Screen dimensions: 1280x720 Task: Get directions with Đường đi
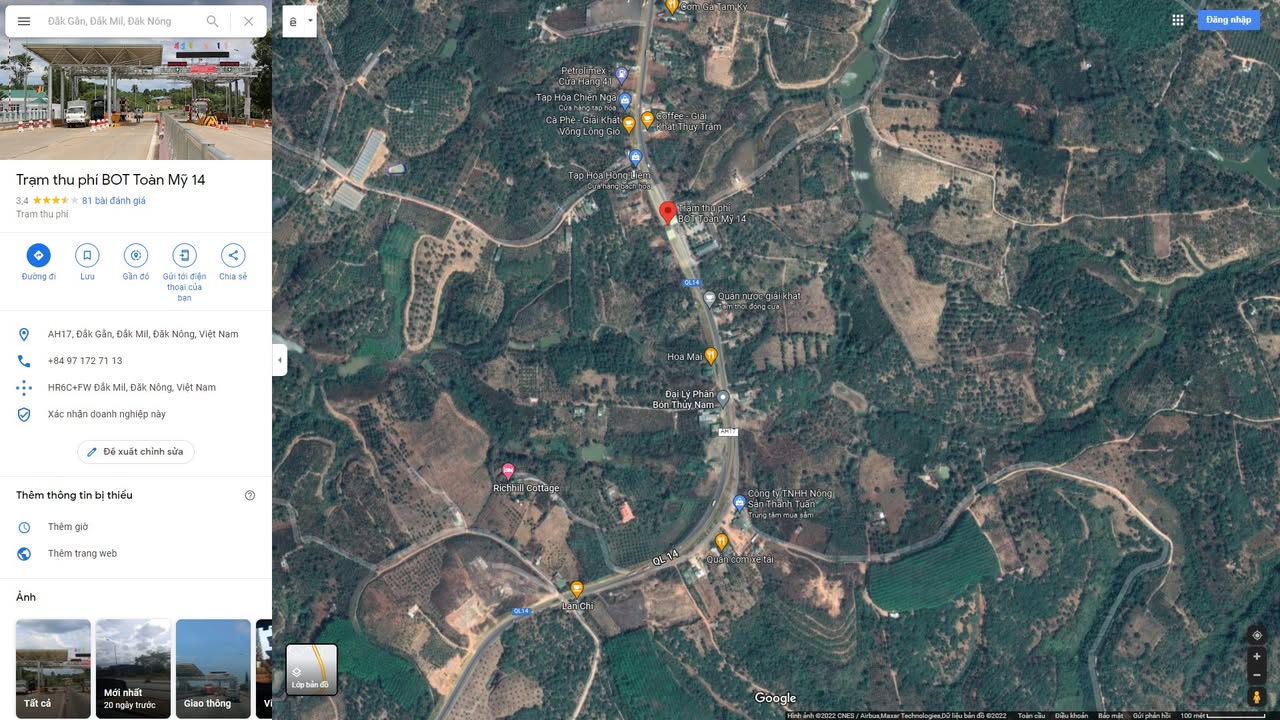(x=38, y=256)
